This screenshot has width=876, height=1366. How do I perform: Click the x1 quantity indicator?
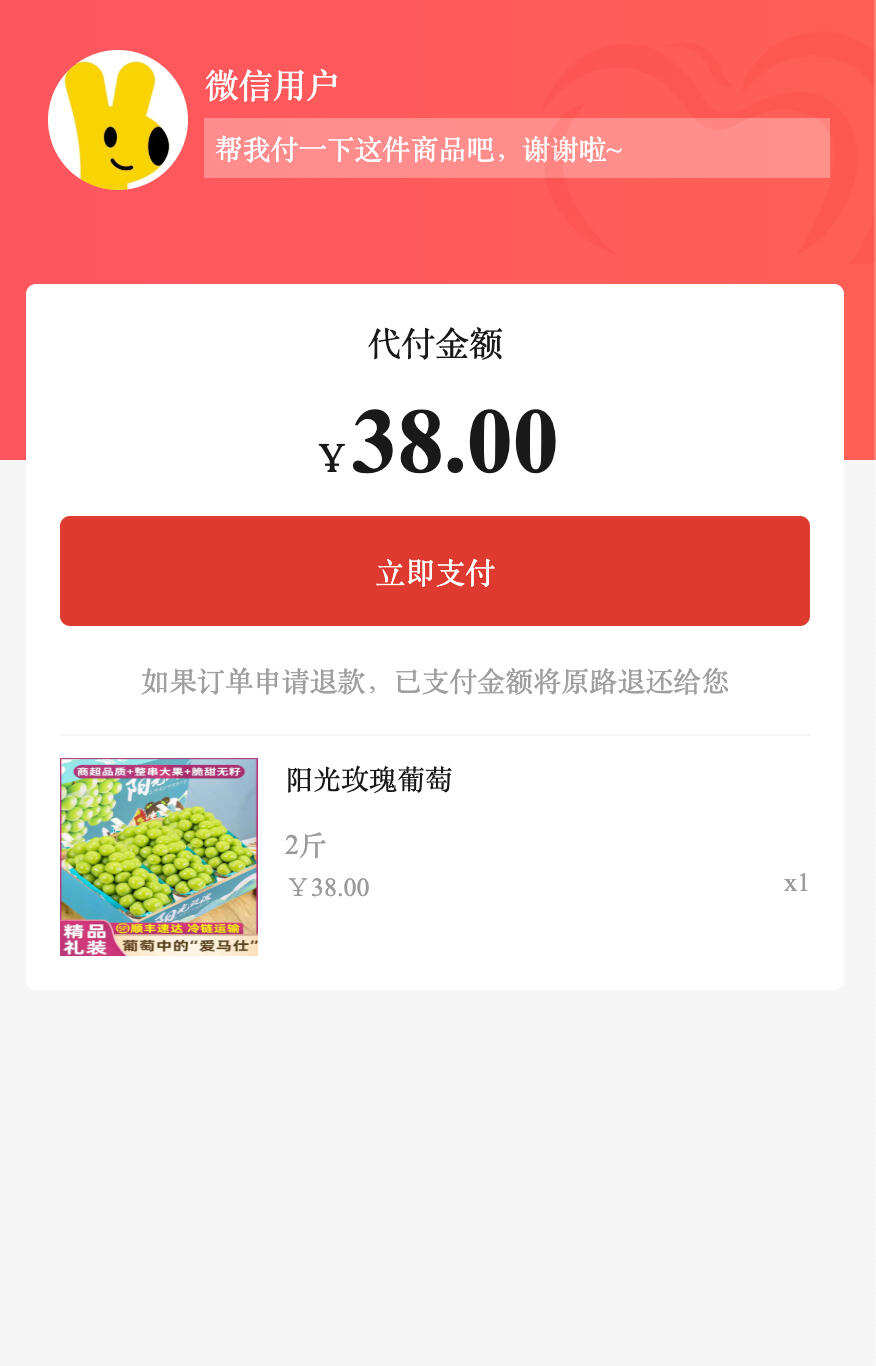[x=796, y=883]
